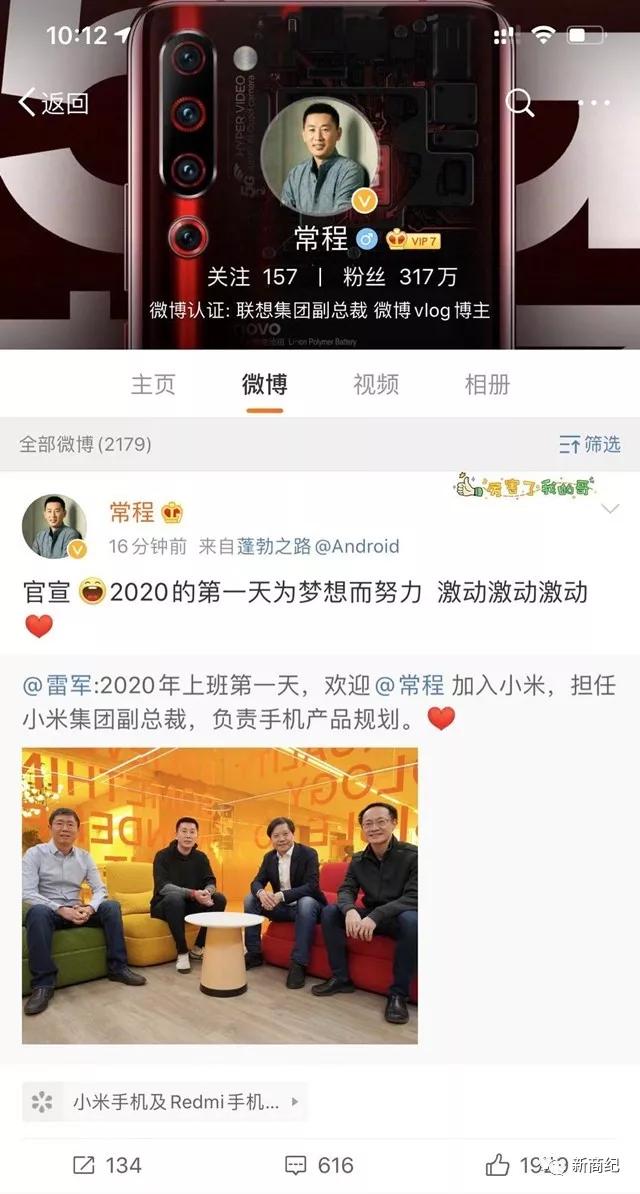
Task: Open the @雷军 mention link
Action: click(60, 686)
